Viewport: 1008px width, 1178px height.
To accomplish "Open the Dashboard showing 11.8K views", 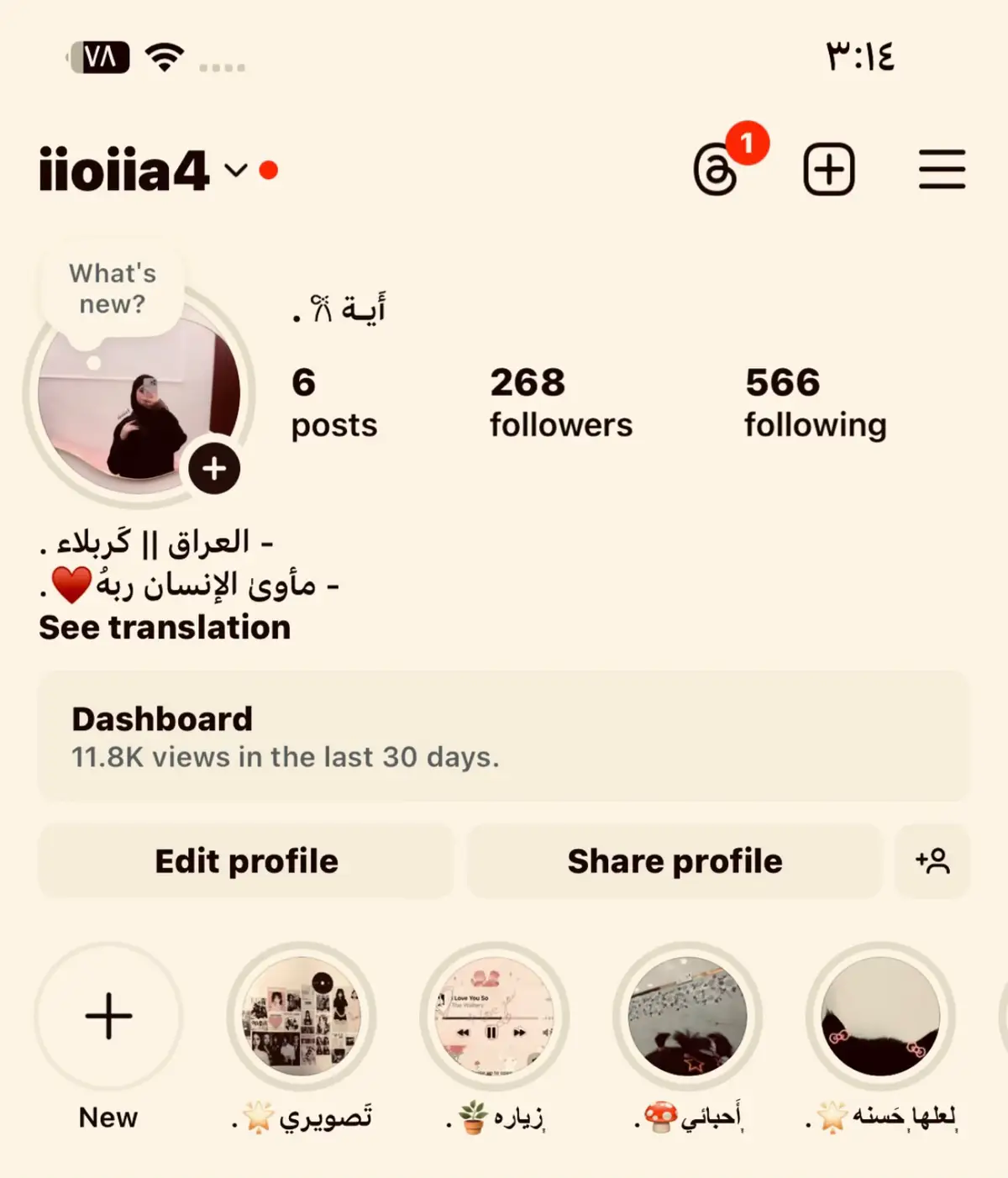I will (x=504, y=736).
